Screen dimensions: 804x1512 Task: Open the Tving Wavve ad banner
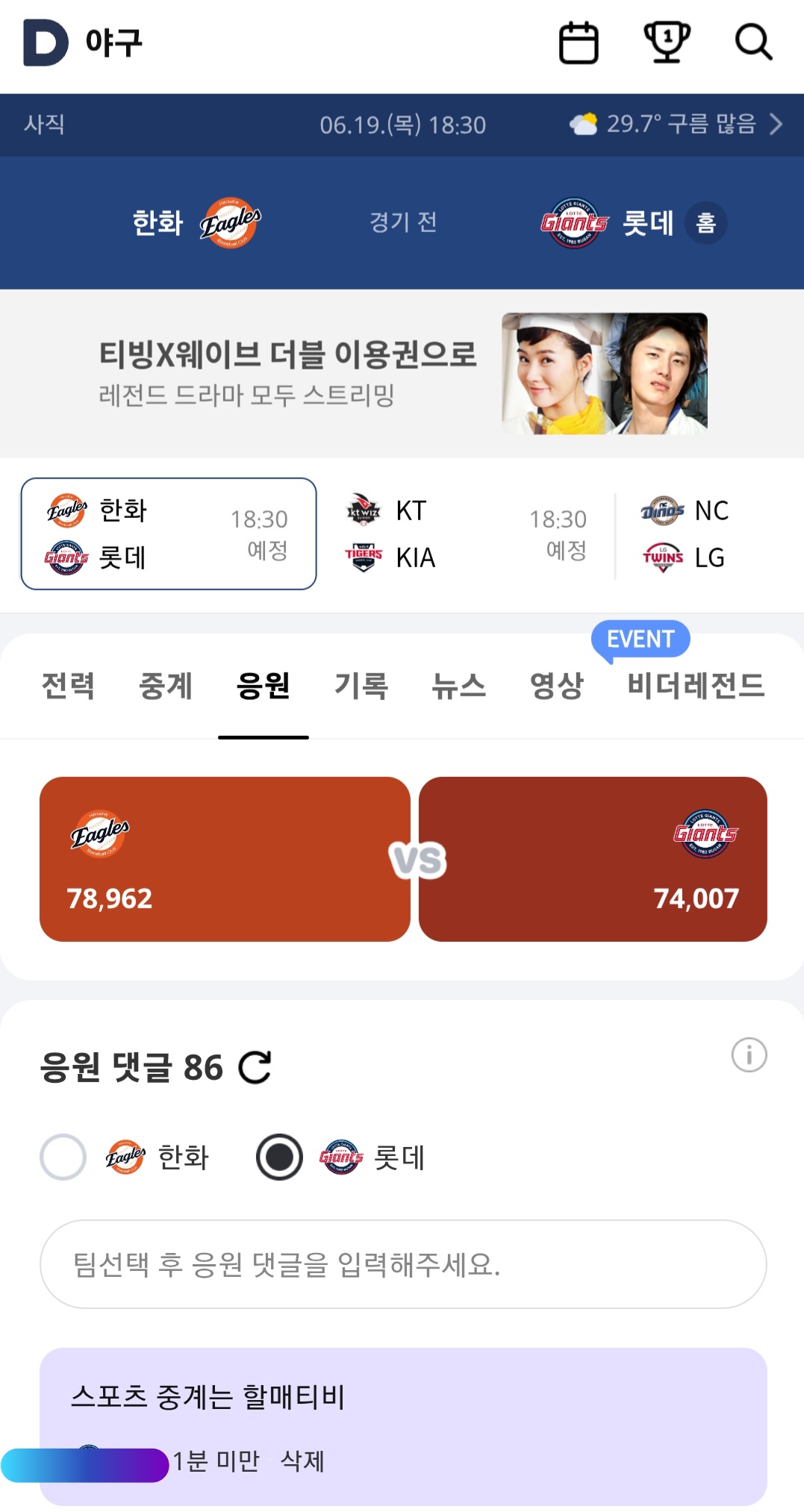[x=402, y=373]
